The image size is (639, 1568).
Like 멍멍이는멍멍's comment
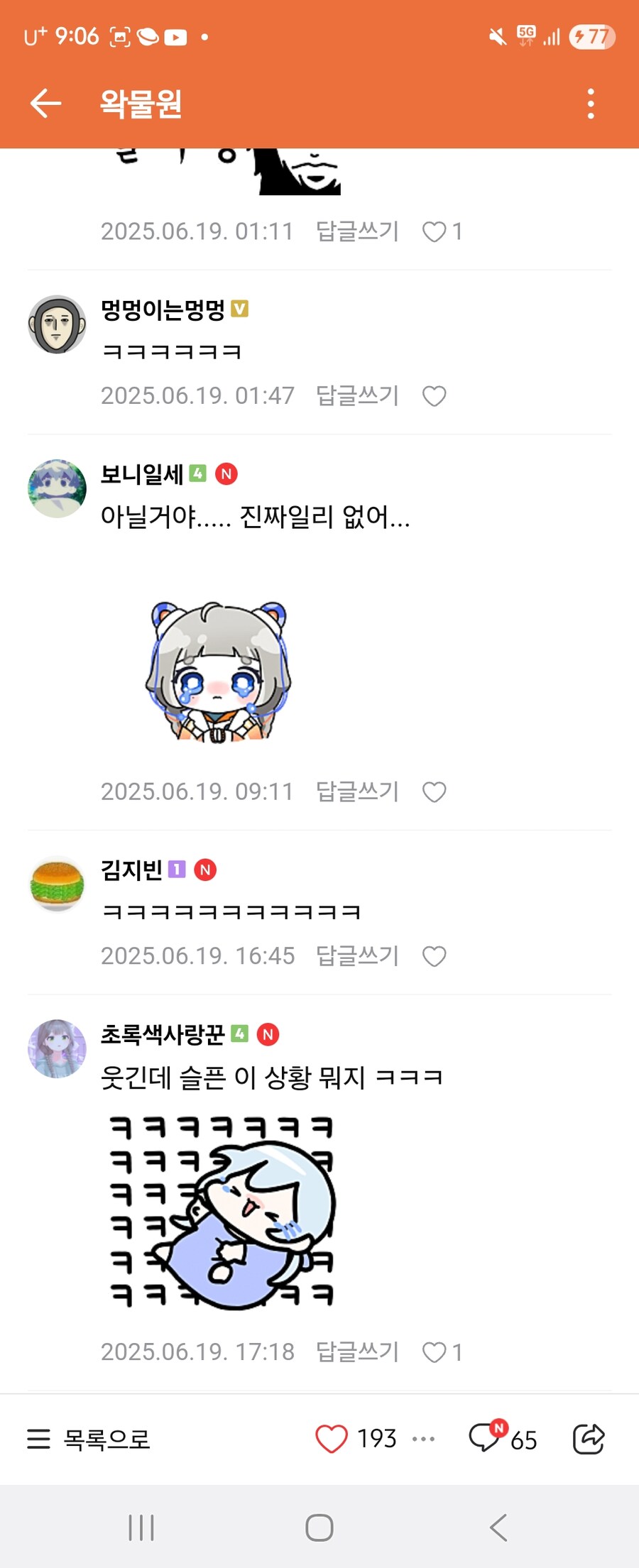435,396
